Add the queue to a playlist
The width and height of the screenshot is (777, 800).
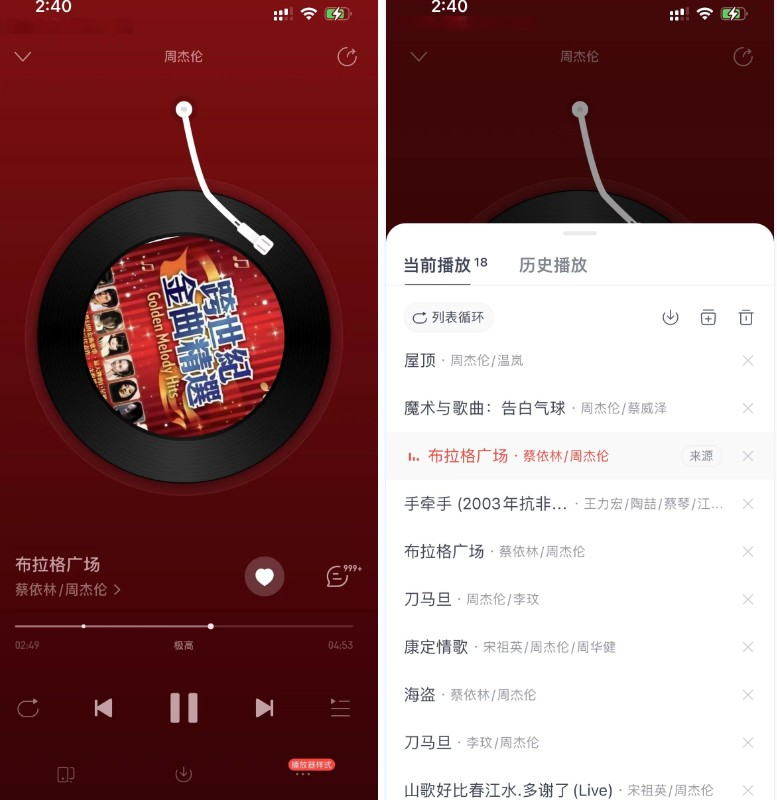708,317
